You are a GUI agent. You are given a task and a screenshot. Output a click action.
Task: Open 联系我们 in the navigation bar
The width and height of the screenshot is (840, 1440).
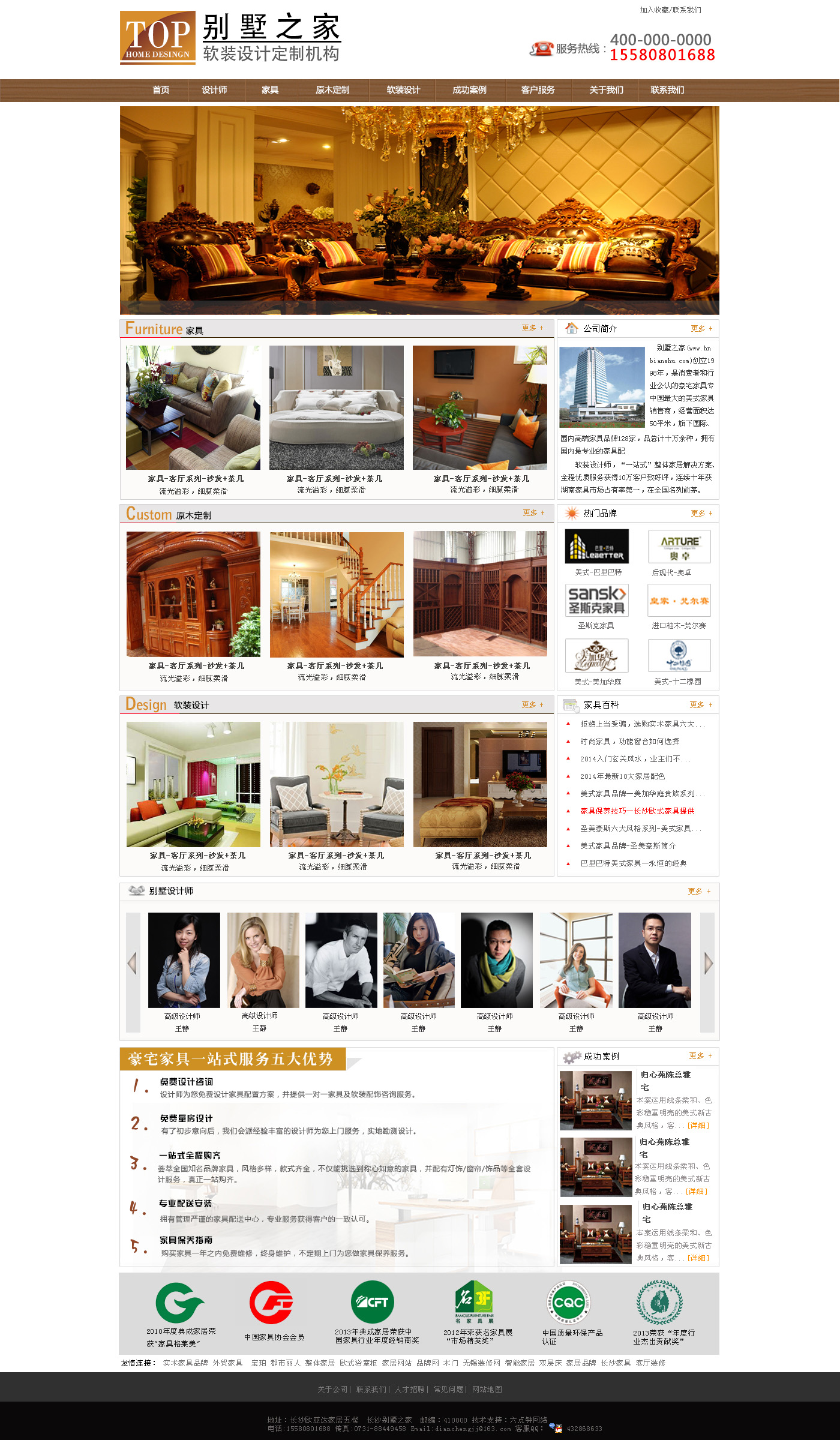coord(667,90)
